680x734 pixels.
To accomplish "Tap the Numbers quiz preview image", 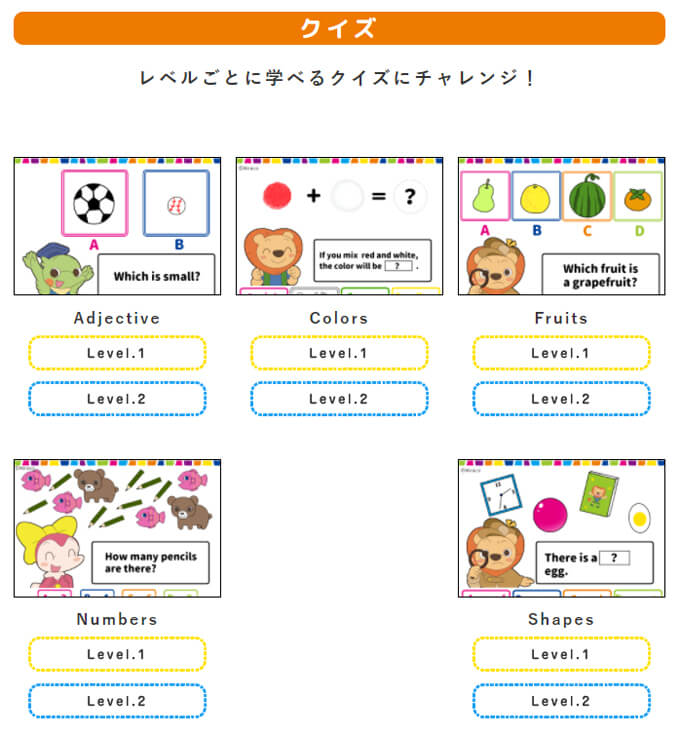I will (x=117, y=528).
